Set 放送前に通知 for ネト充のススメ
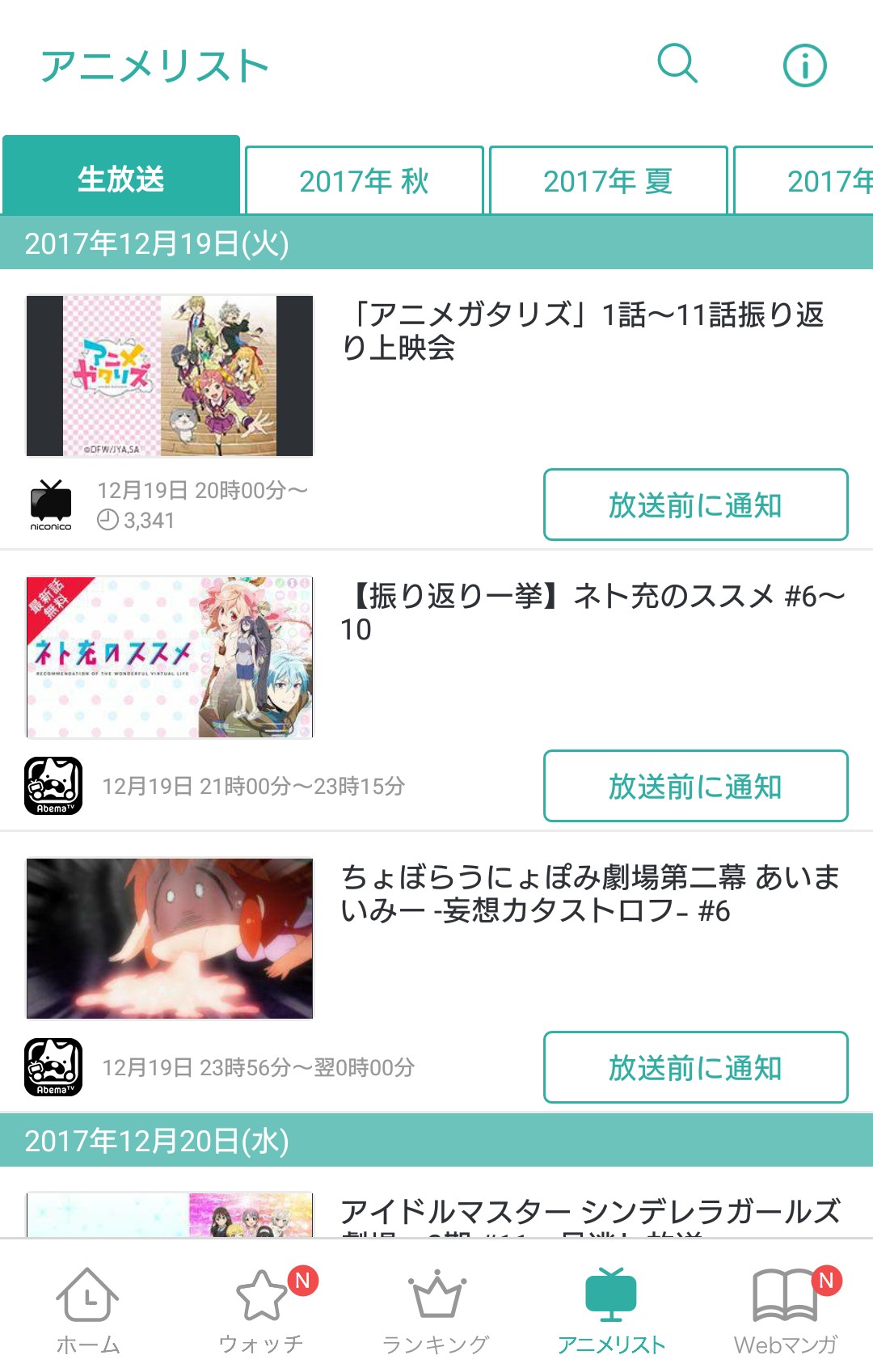Screen dimensions: 873x1372 695,787
